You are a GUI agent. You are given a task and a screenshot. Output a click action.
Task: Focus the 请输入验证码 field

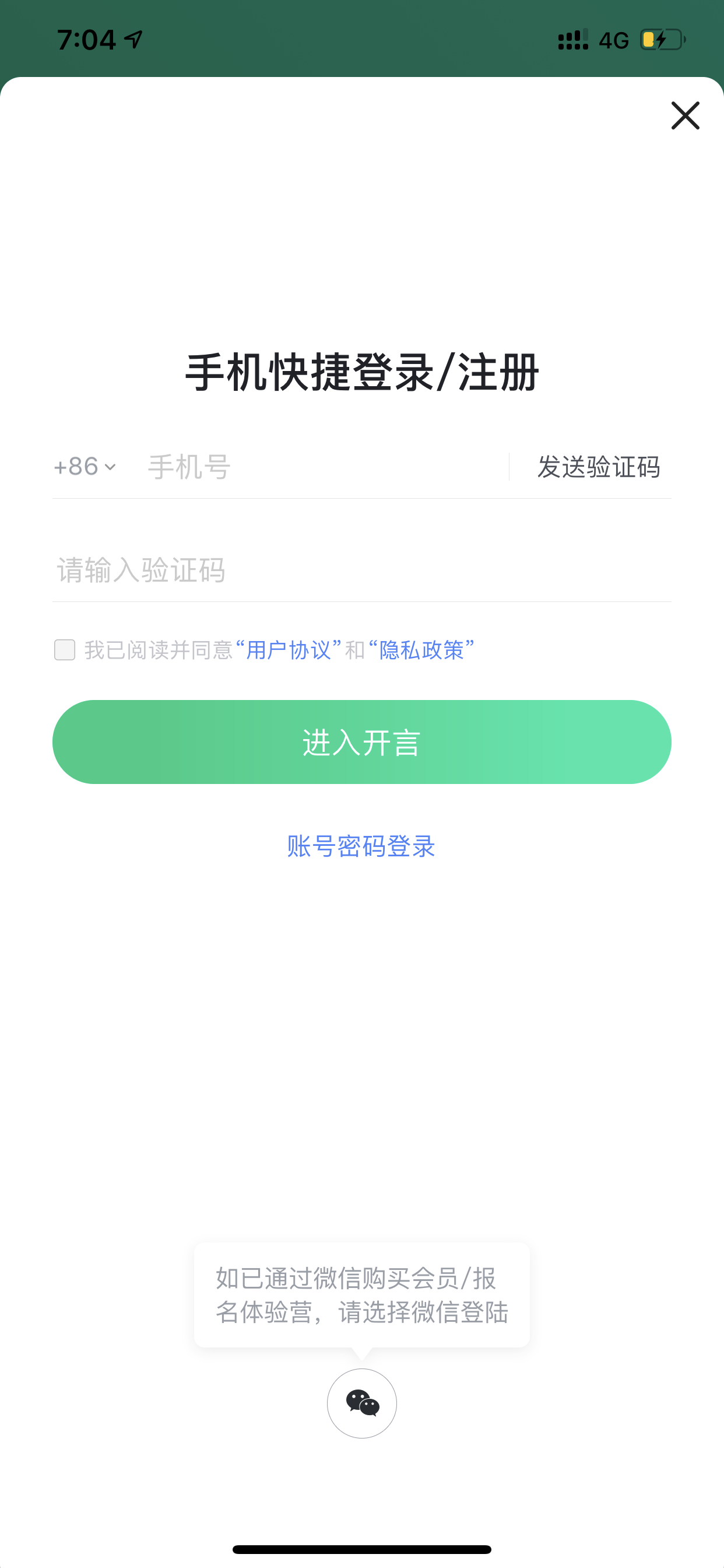[x=362, y=570]
